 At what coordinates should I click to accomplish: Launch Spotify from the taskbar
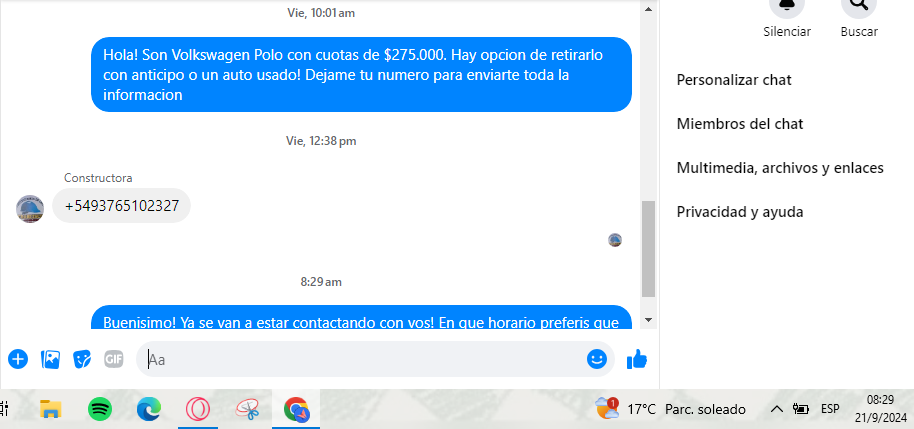pos(99,408)
